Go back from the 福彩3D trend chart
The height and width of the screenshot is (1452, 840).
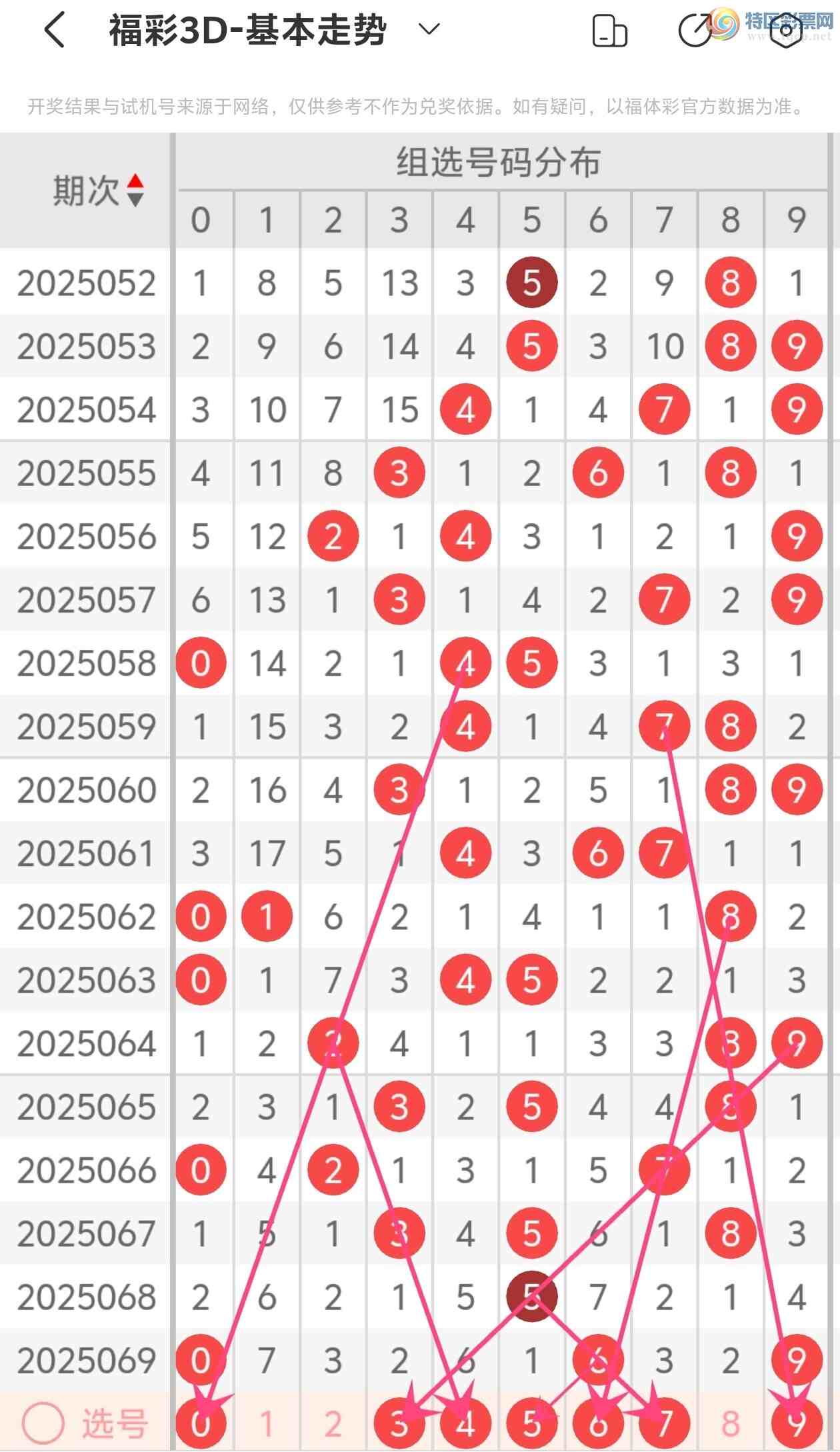(x=55, y=31)
